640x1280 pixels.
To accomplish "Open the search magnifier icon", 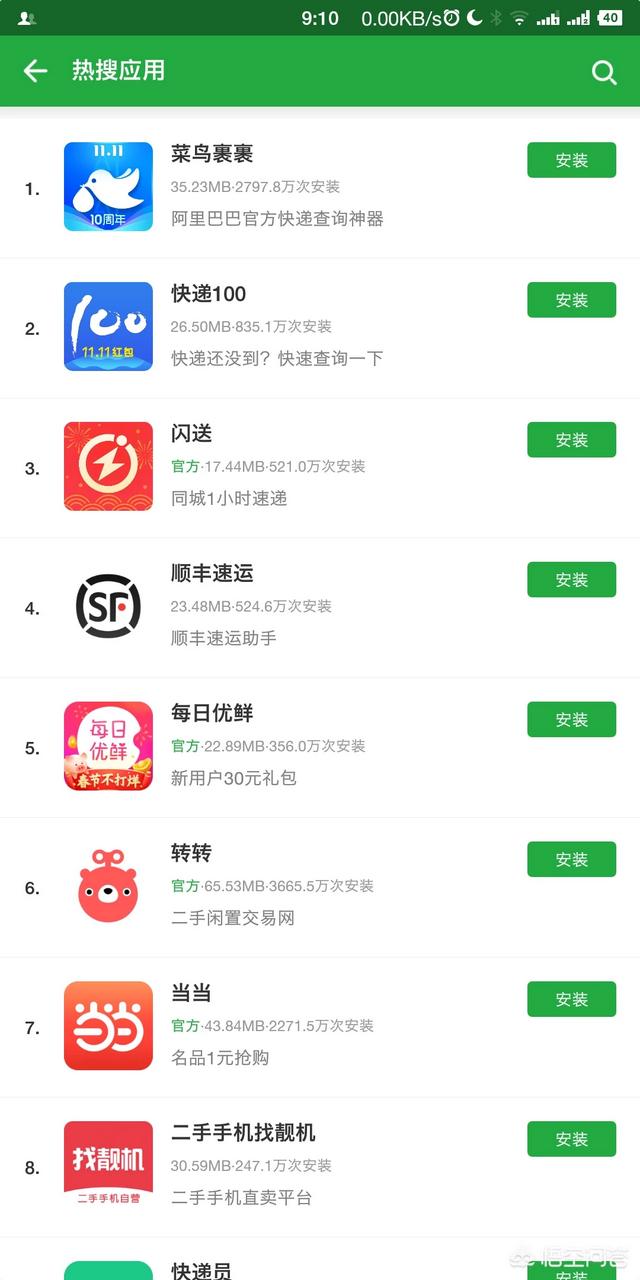I will [x=604, y=72].
